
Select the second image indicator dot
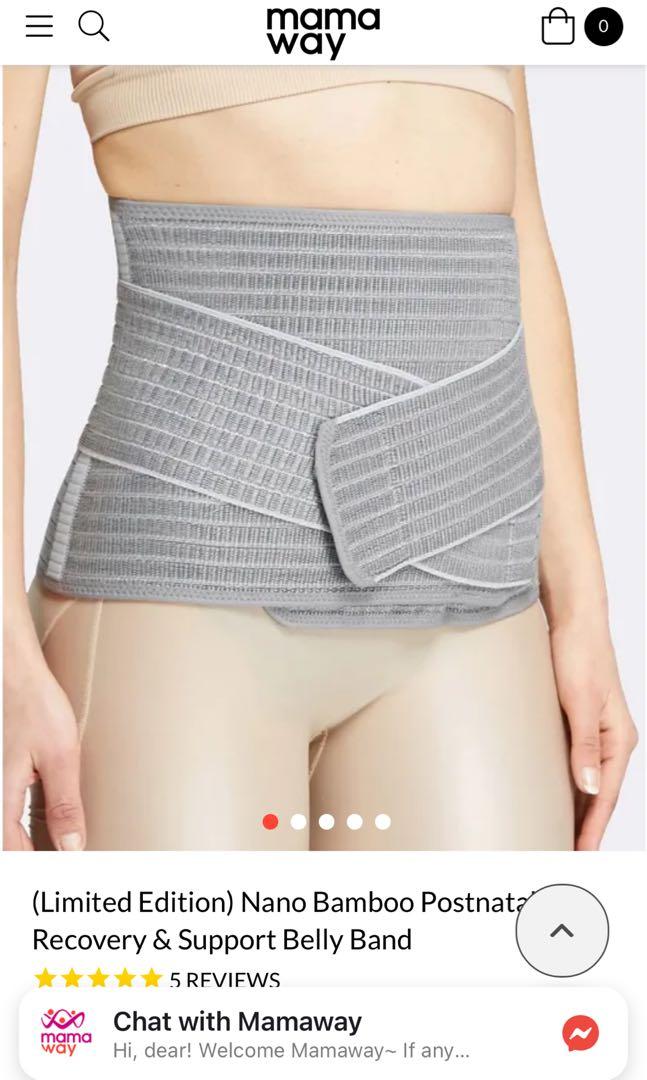click(x=298, y=821)
